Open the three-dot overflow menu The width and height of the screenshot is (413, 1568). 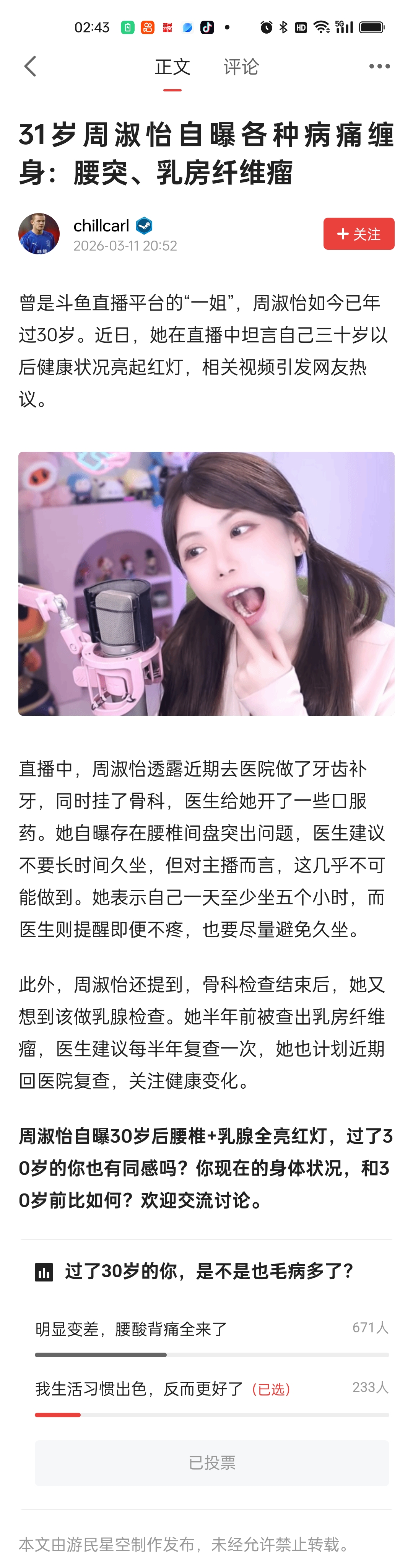(x=379, y=66)
